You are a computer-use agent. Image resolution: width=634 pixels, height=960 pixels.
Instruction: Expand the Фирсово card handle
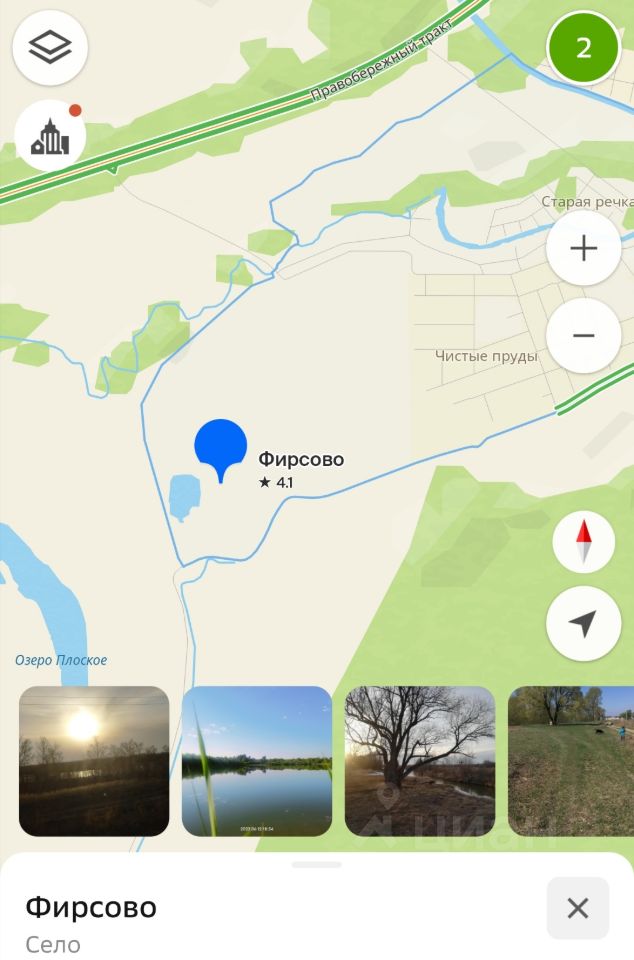[x=317, y=864]
